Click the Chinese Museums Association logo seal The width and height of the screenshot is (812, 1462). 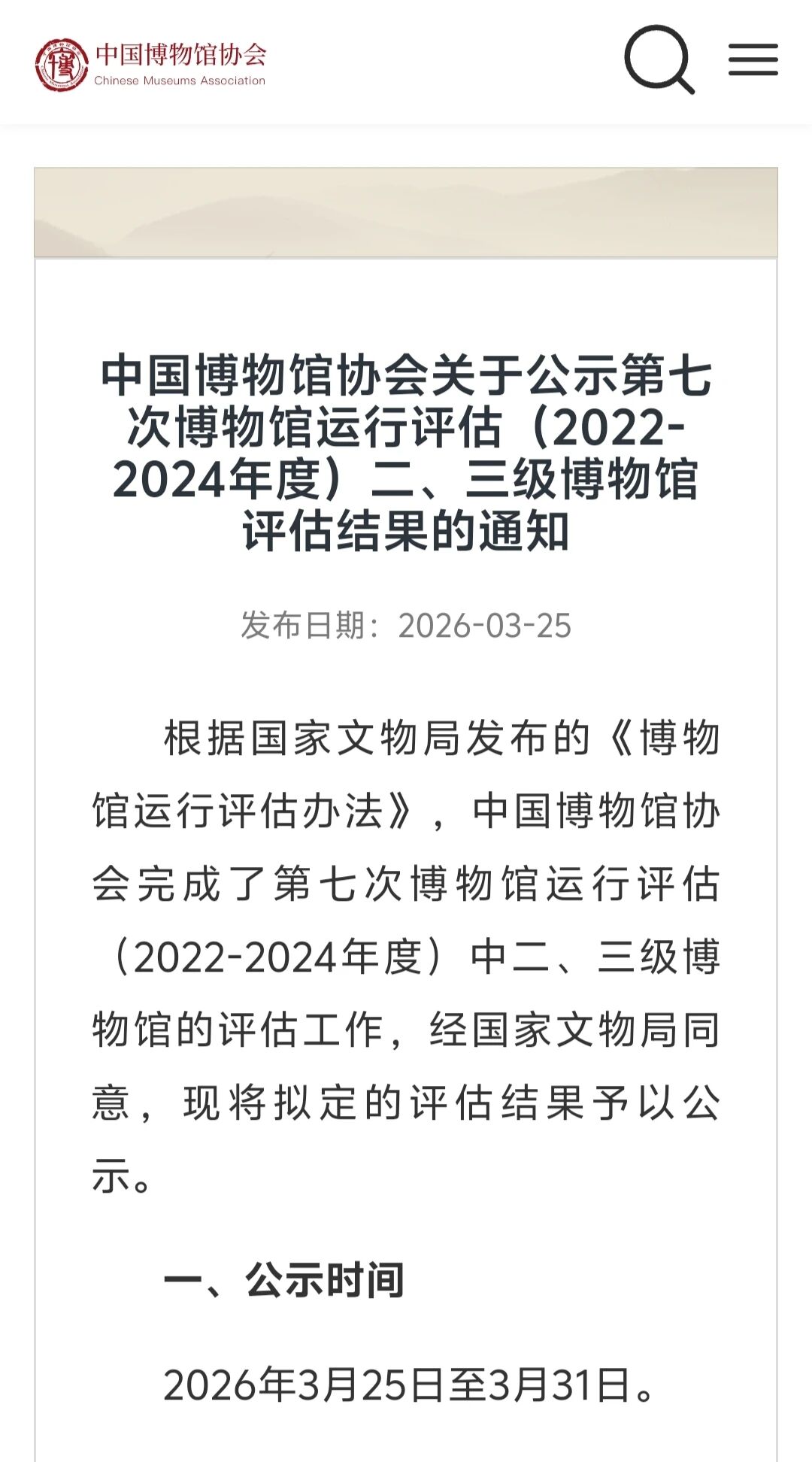tap(62, 64)
